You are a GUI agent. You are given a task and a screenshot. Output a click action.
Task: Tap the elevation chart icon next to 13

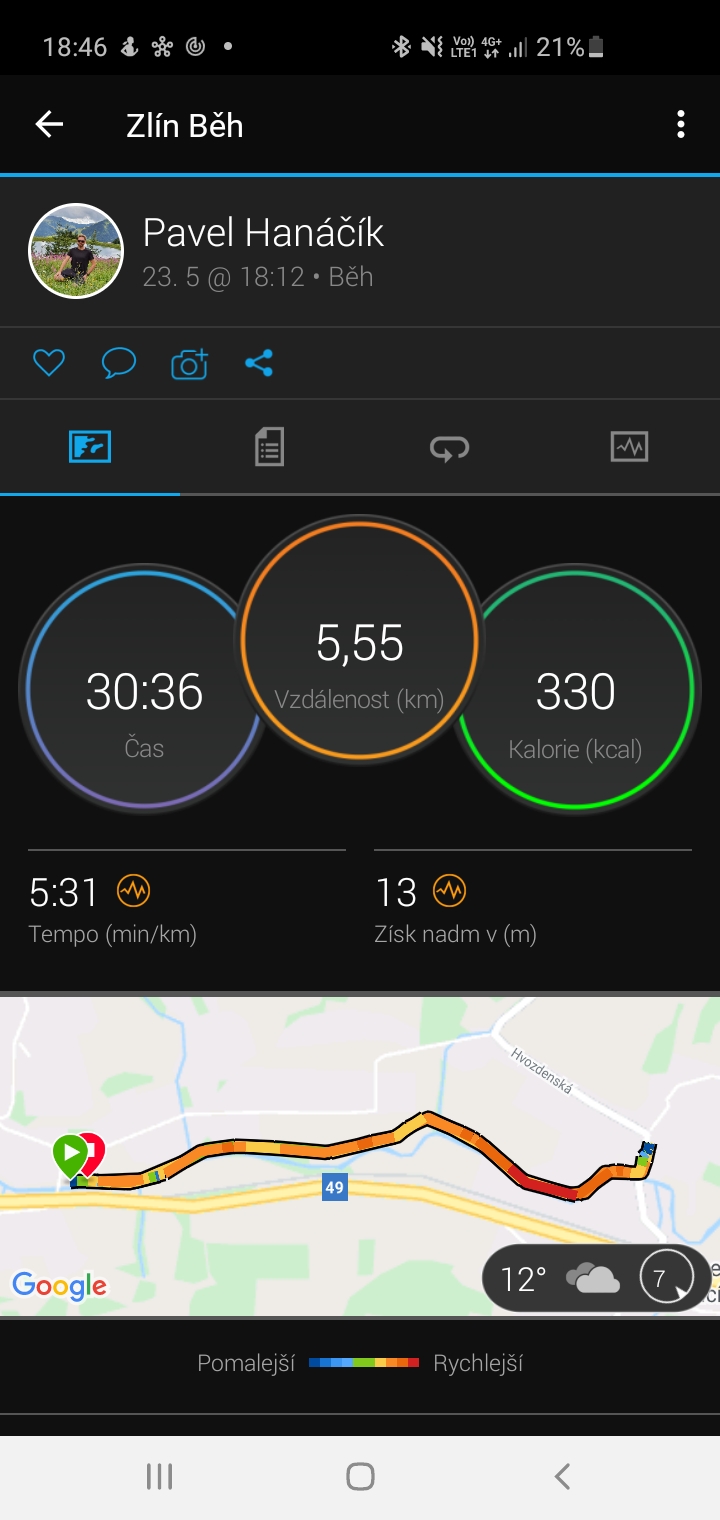click(450, 890)
